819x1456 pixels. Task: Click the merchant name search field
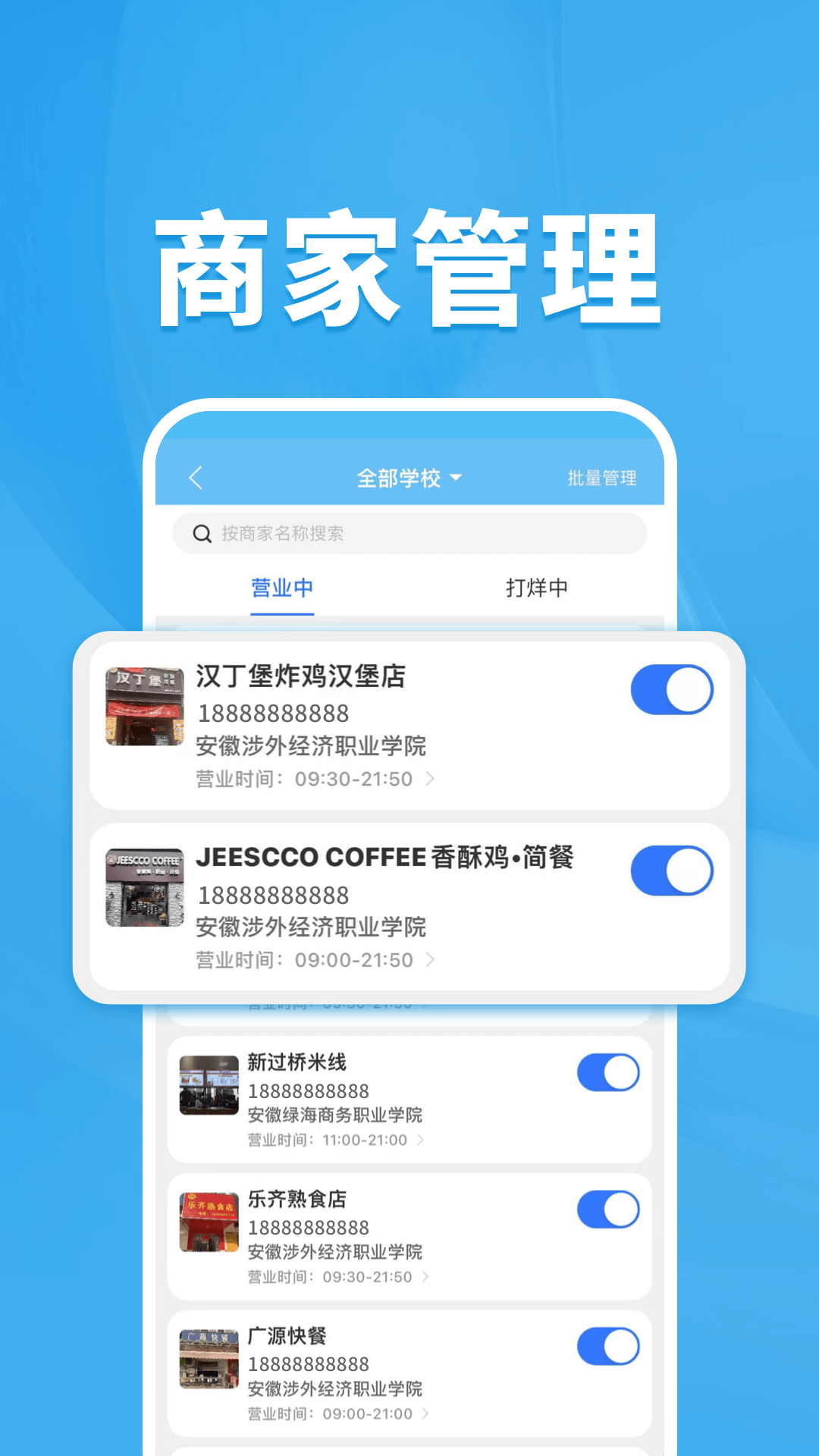pyautogui.click(x=409, y=534)
